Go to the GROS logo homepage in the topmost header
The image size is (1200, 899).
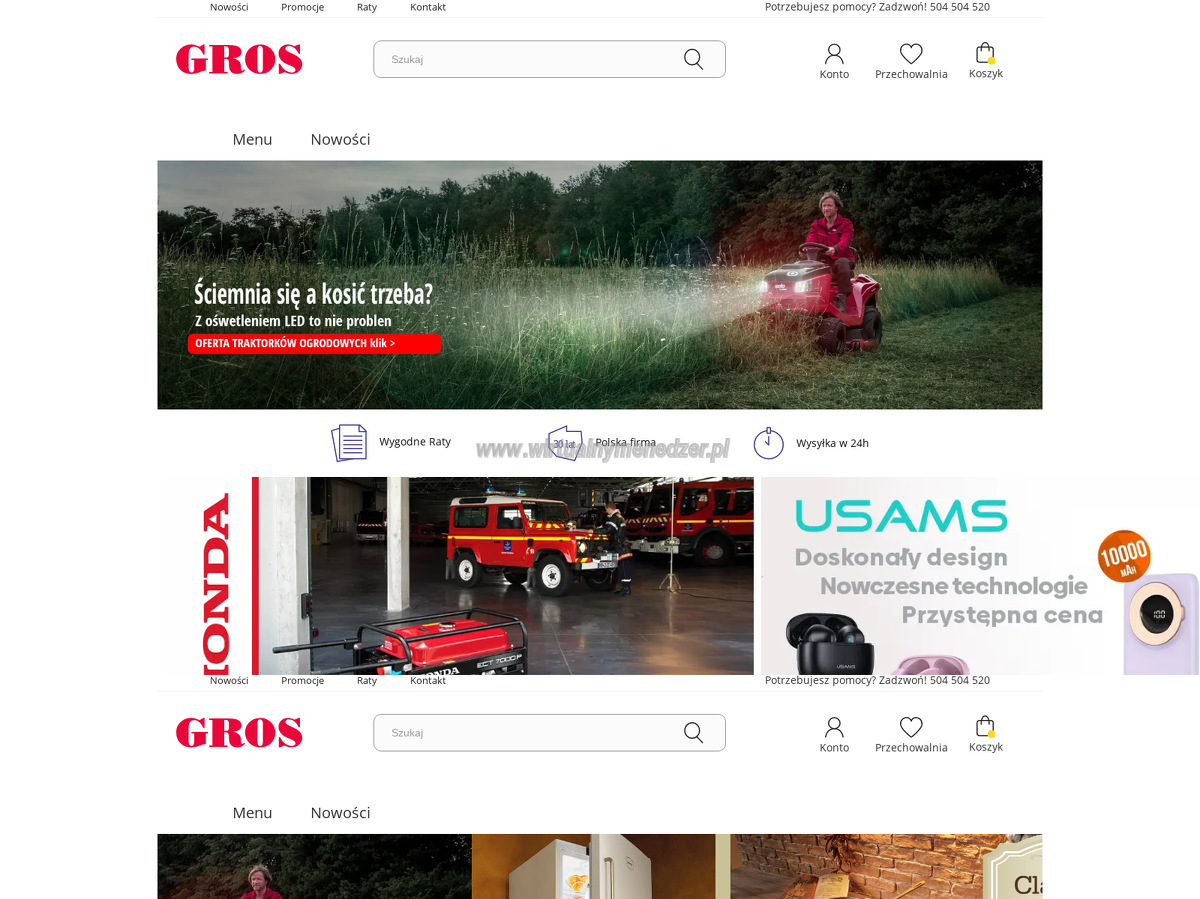pos(239,59)
